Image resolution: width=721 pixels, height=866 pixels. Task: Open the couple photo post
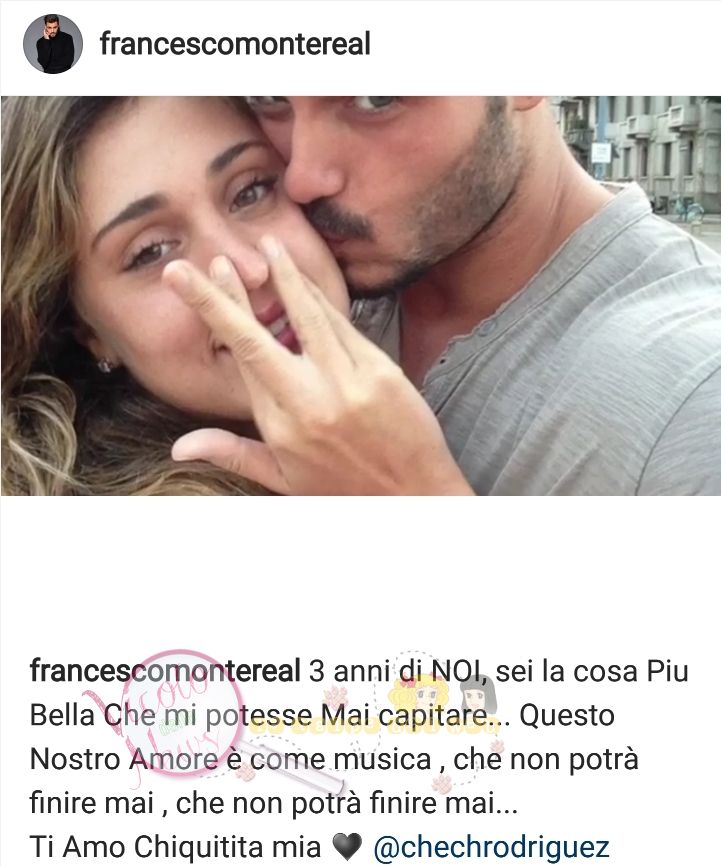coord(360,296)
